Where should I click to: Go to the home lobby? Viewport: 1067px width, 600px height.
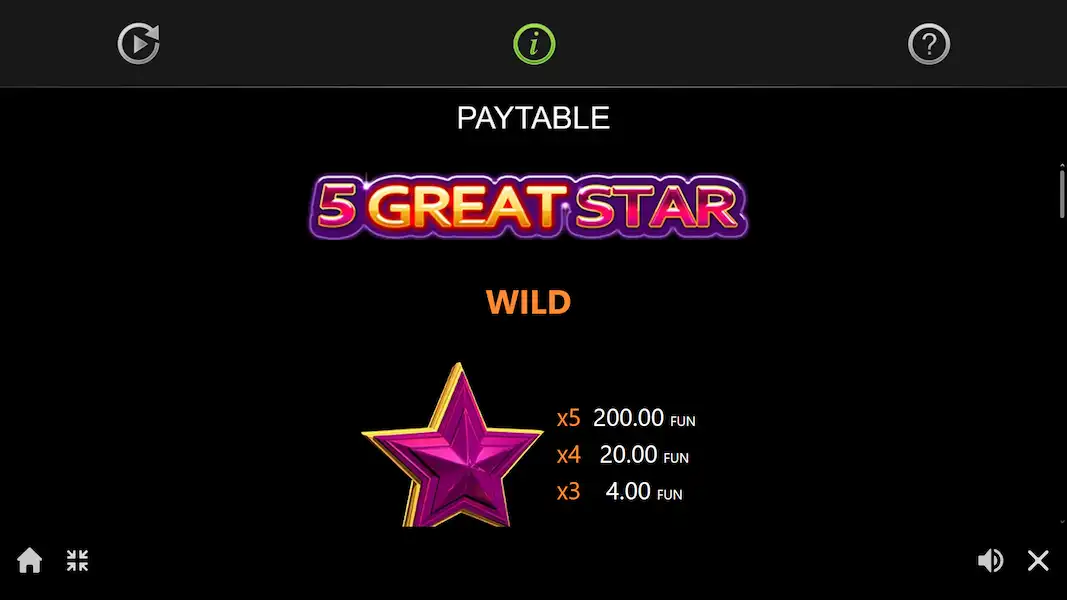(x=30, y=561)
